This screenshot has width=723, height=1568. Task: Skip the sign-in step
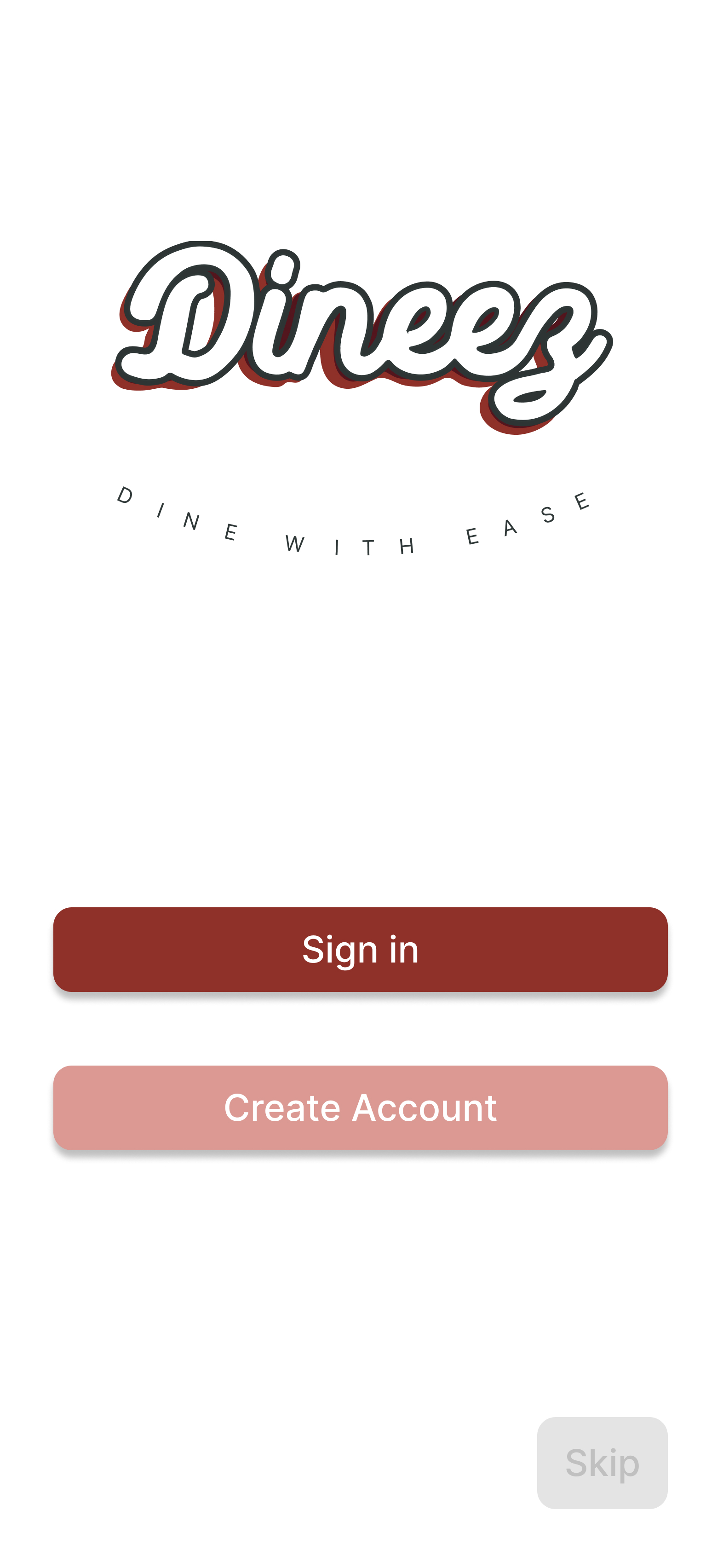pyautogui.click(x=601, y=1462)
